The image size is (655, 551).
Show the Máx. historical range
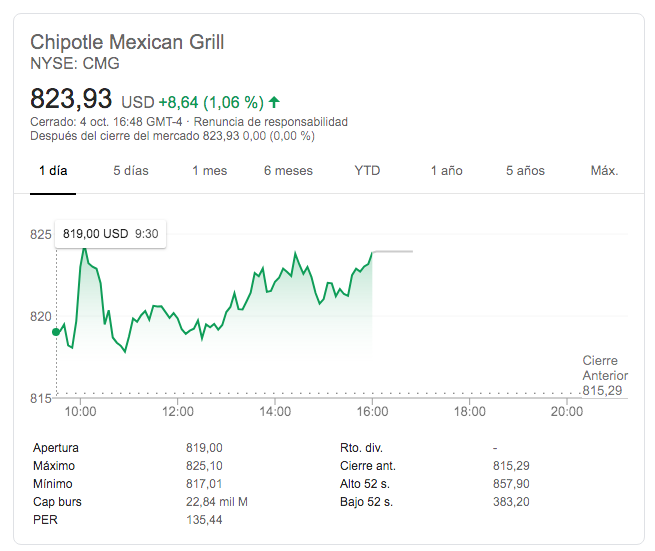[x=604, y=171]
